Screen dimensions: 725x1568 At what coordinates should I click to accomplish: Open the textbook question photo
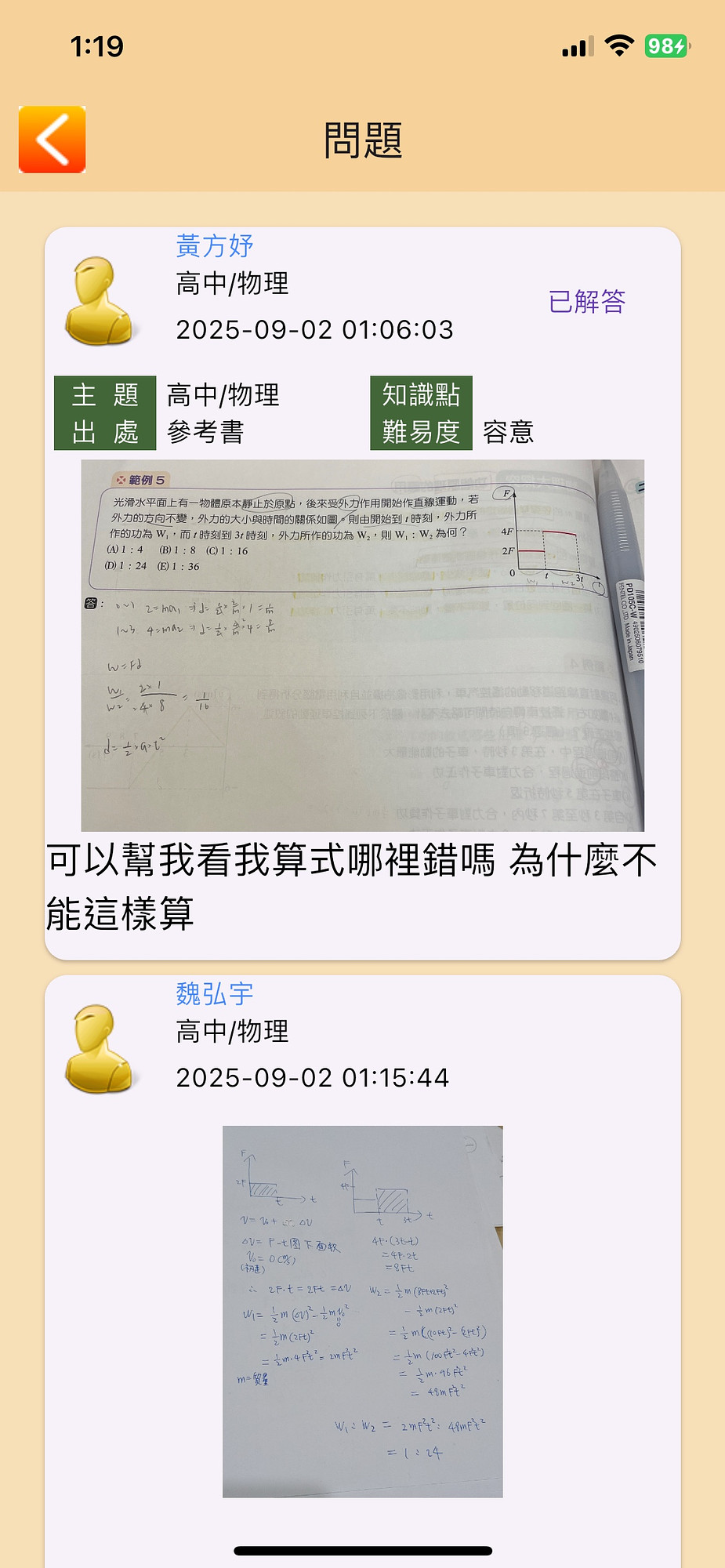[362, 644]
